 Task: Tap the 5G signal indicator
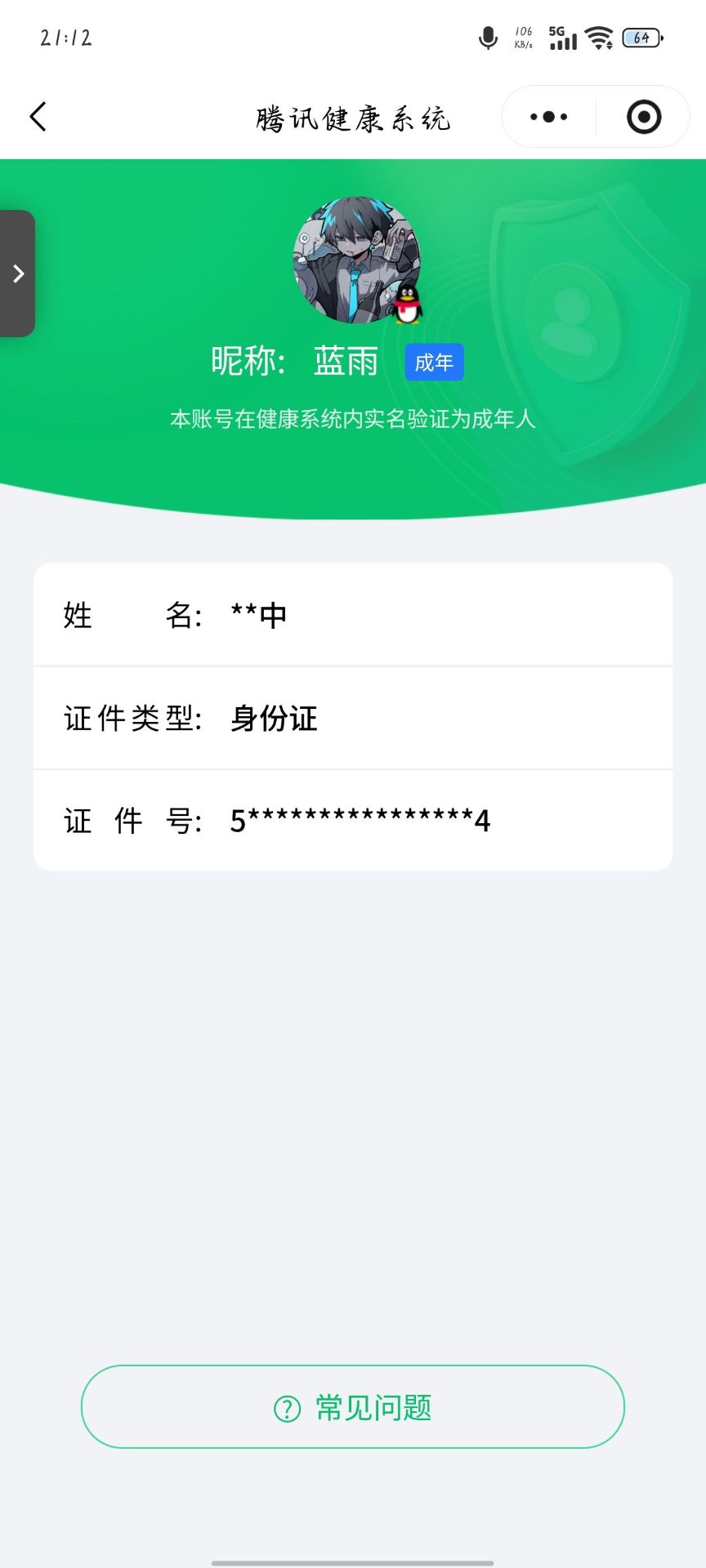(x=563, y=37)
